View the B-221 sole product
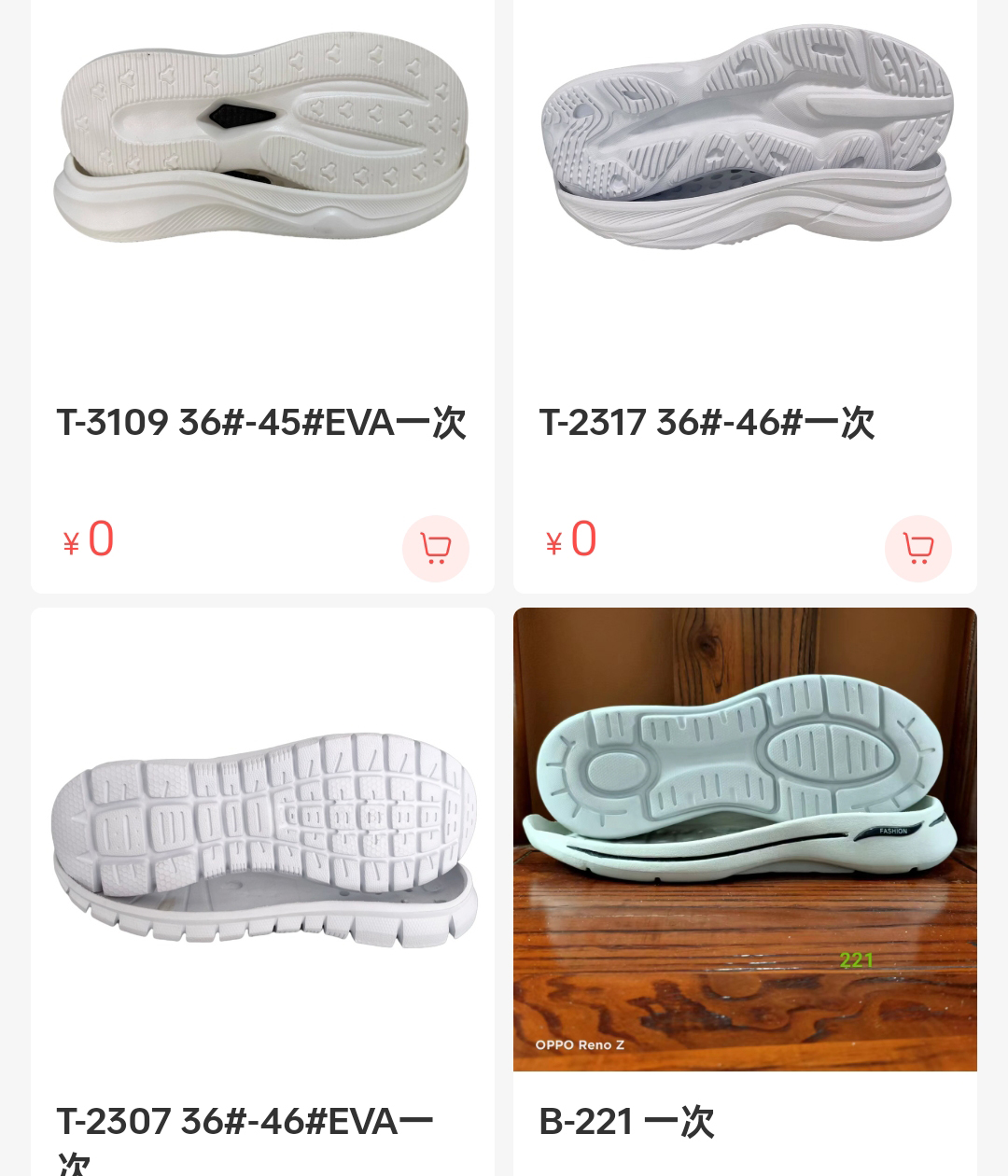The image size is (1008, 1176). 745,840
